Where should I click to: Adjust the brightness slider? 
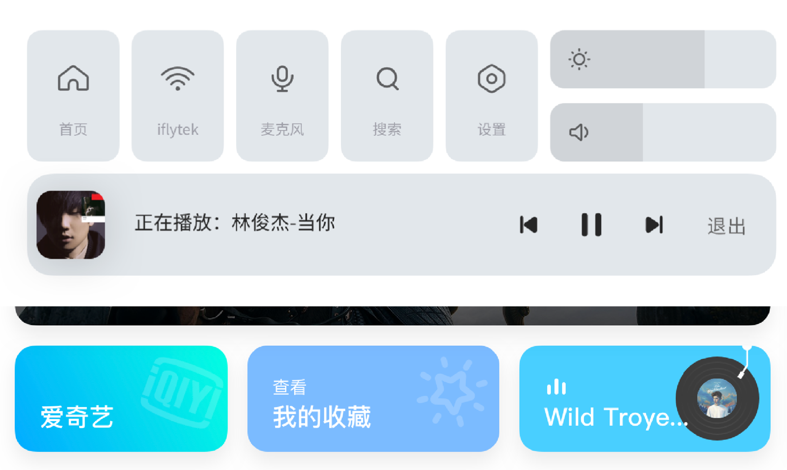point(663,59)
